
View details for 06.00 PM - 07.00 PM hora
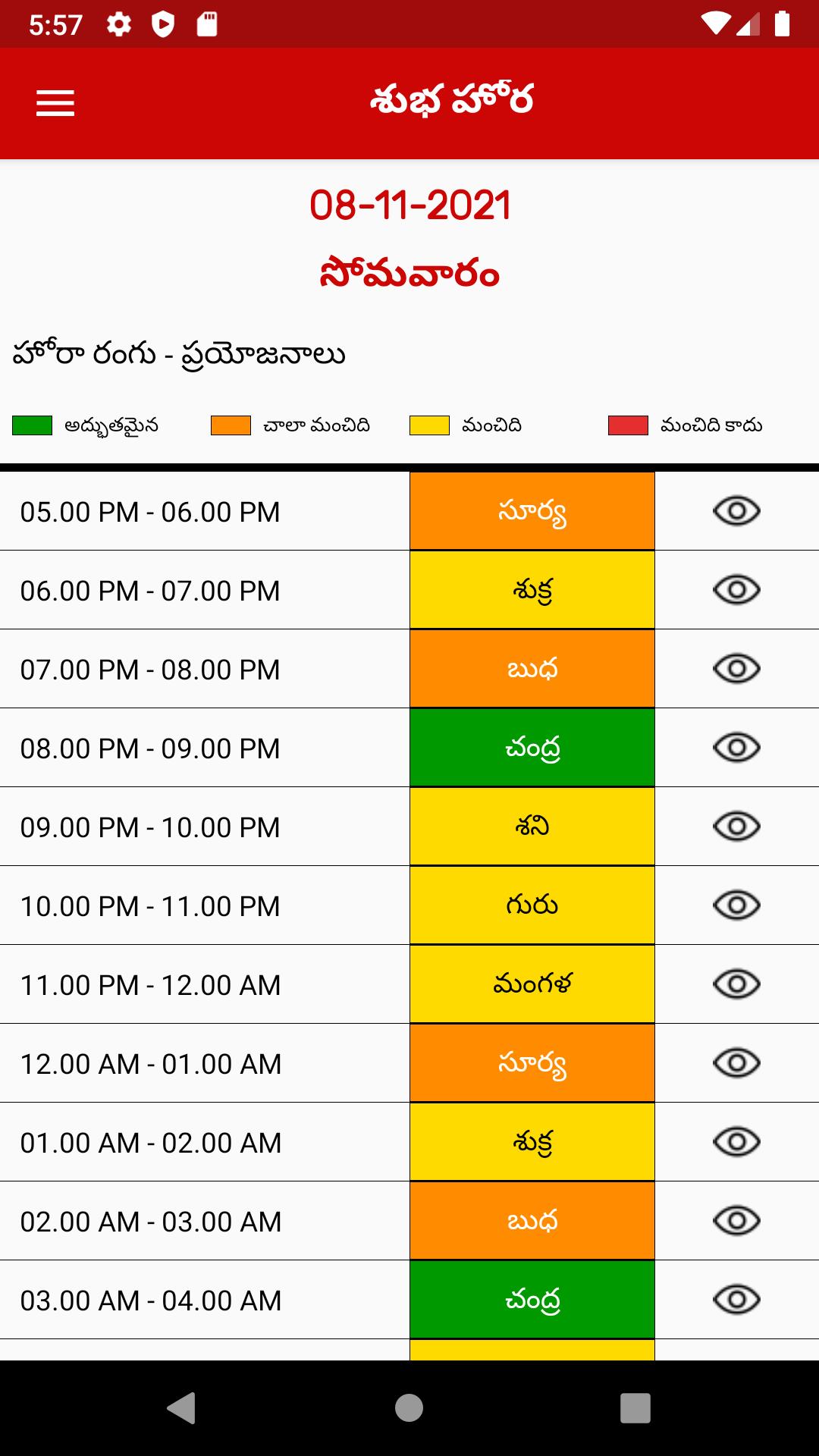pos(736,590)
